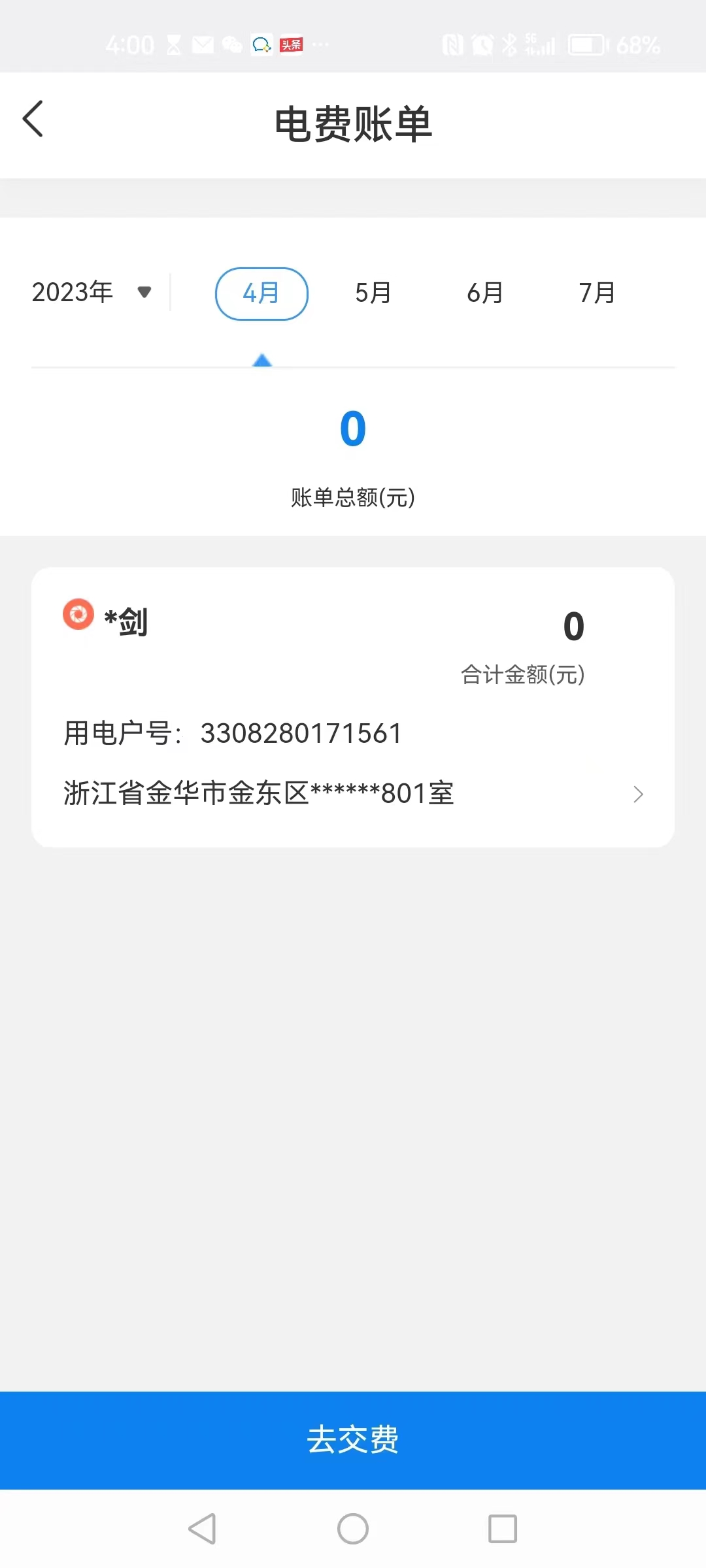Open the recent apps view
706x1568 pixels.
coord(503,1529)
